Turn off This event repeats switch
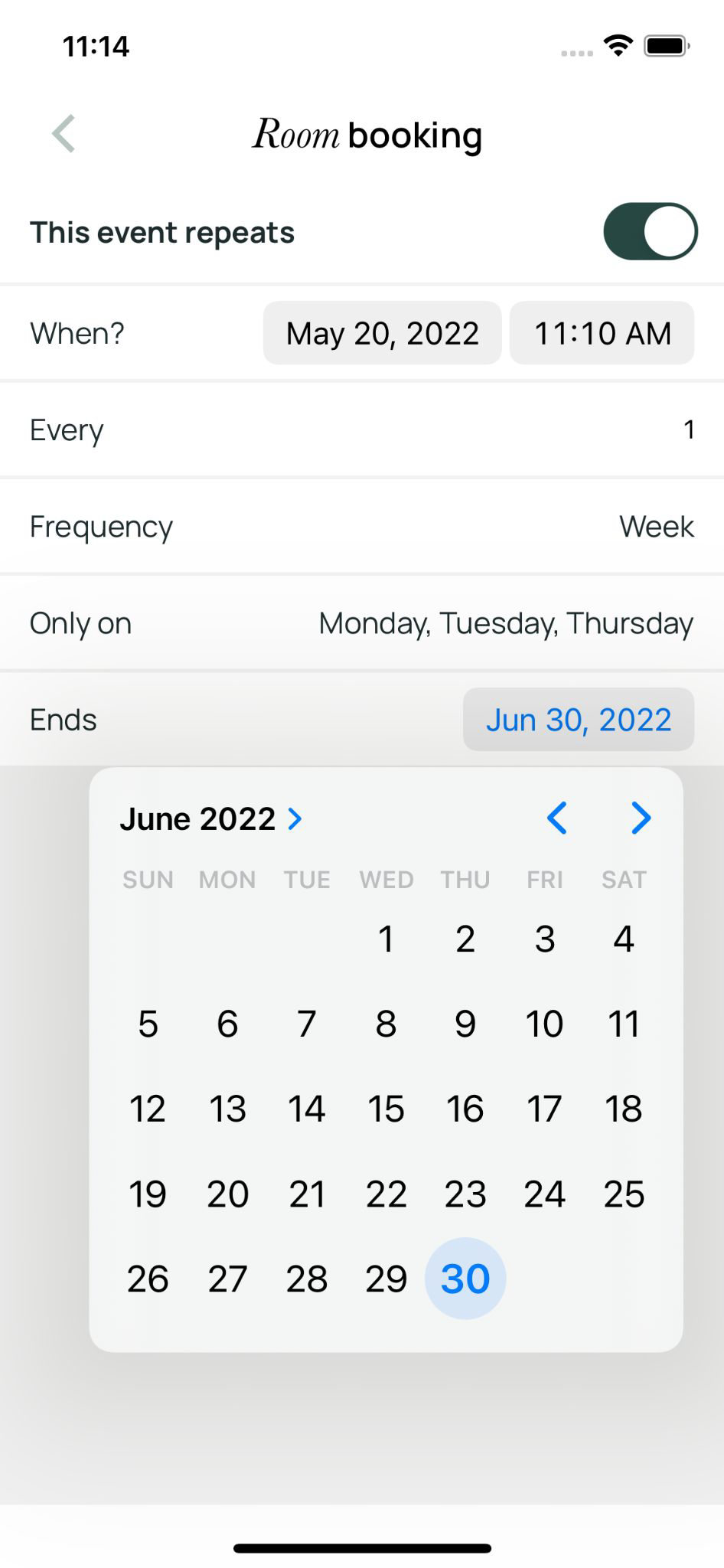This screenshot has height=1568, width=724. click(x=650, y=231)
